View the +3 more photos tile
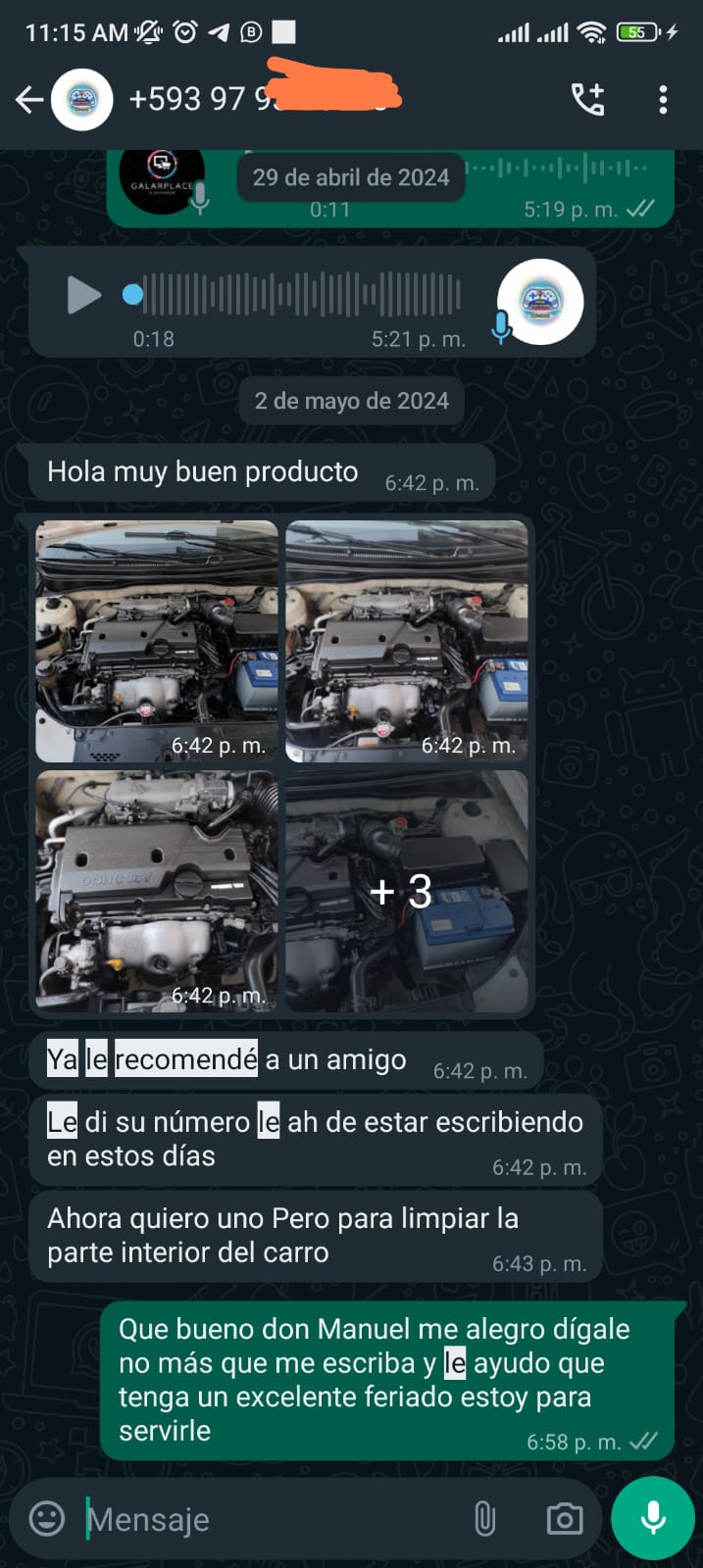703x1568 pixels. point(407,891)
